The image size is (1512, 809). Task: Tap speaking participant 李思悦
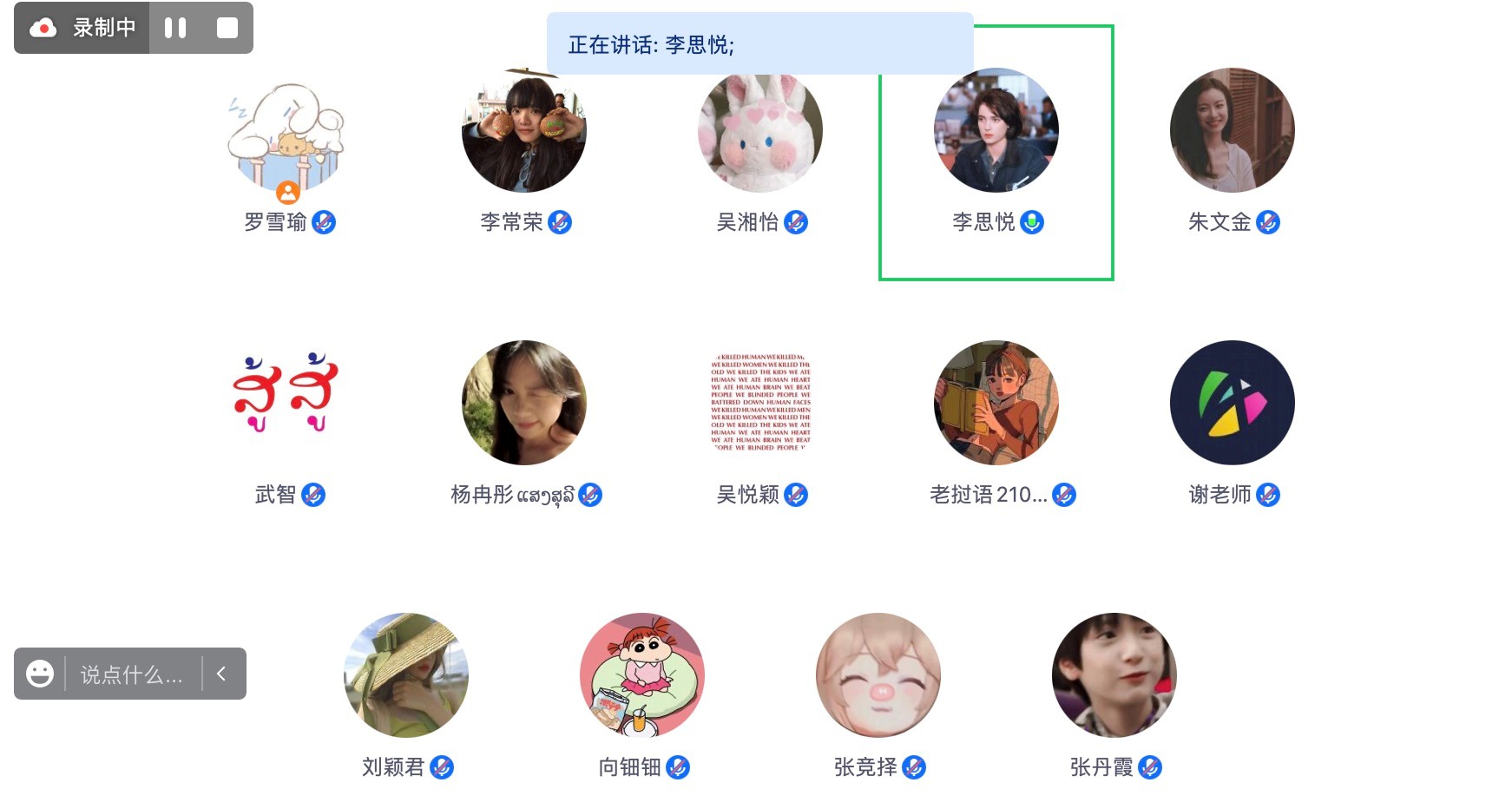coord(996,131)
